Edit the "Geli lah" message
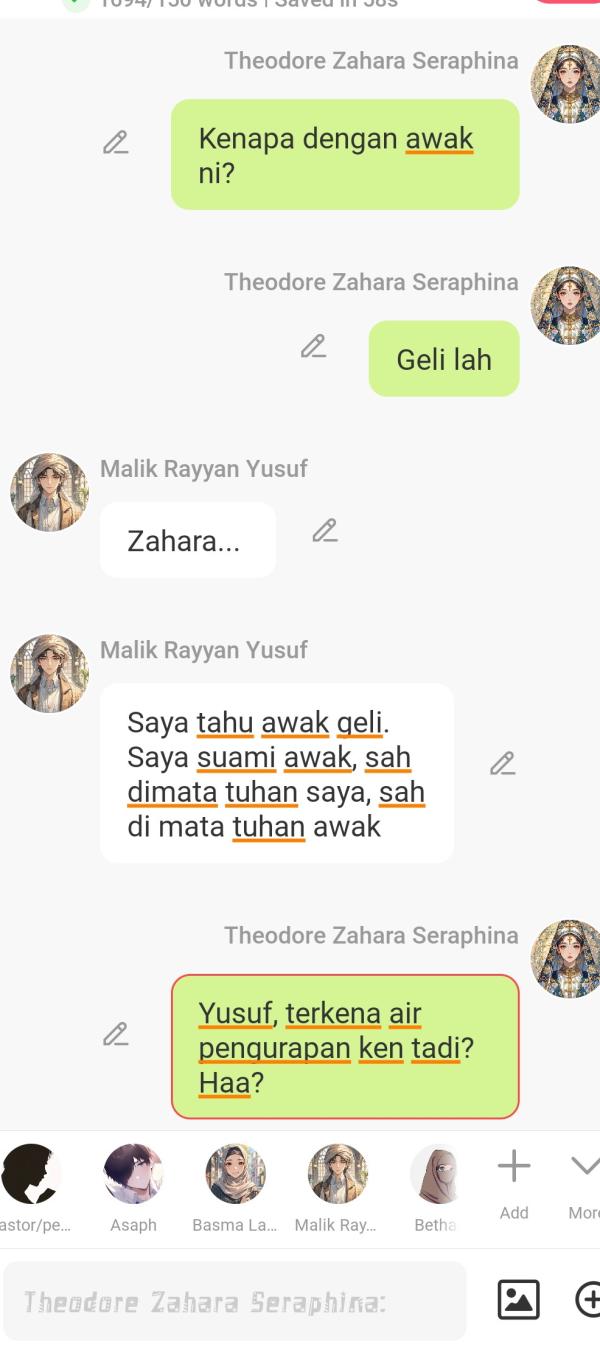 (314, 347)
